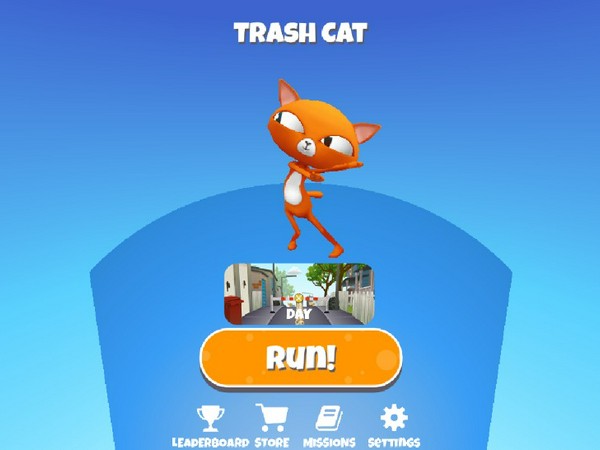Open the Store cart
Viewport: 600px width, 450px height.
tap(270, 419)
